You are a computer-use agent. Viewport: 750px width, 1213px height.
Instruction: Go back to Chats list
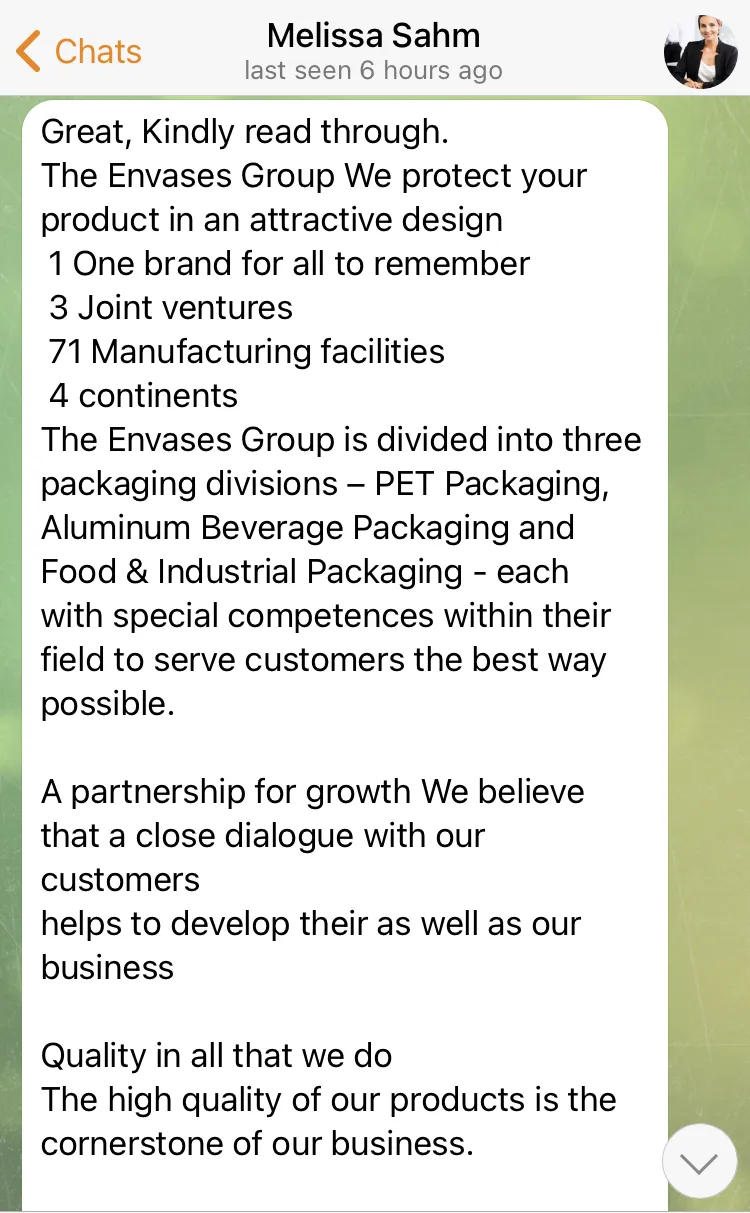pyautogui.click(x=79, y=51)
